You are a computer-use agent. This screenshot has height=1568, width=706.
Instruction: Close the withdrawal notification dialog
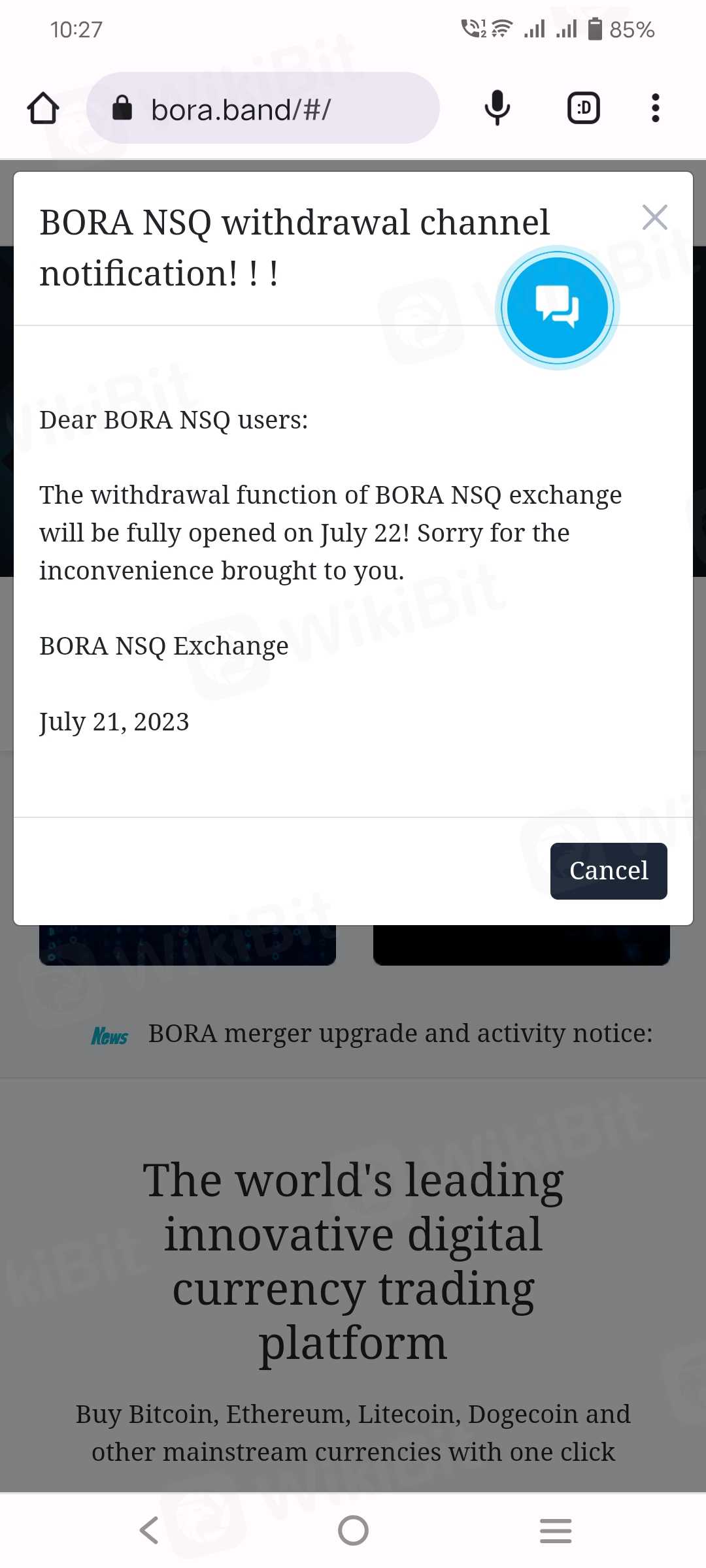pyautogui.click(x=654, y=218)
